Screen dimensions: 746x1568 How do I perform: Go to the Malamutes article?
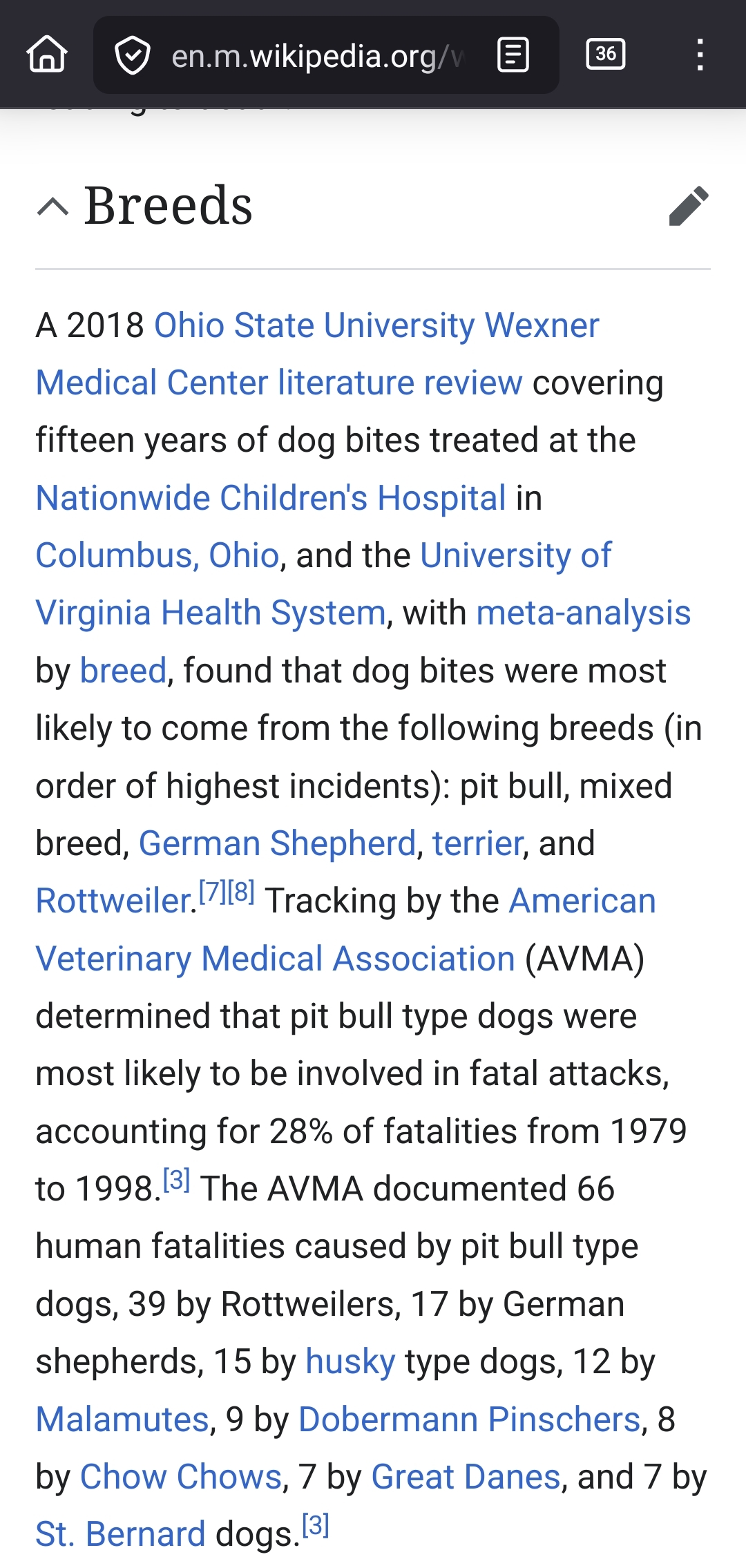(122, 1419)
